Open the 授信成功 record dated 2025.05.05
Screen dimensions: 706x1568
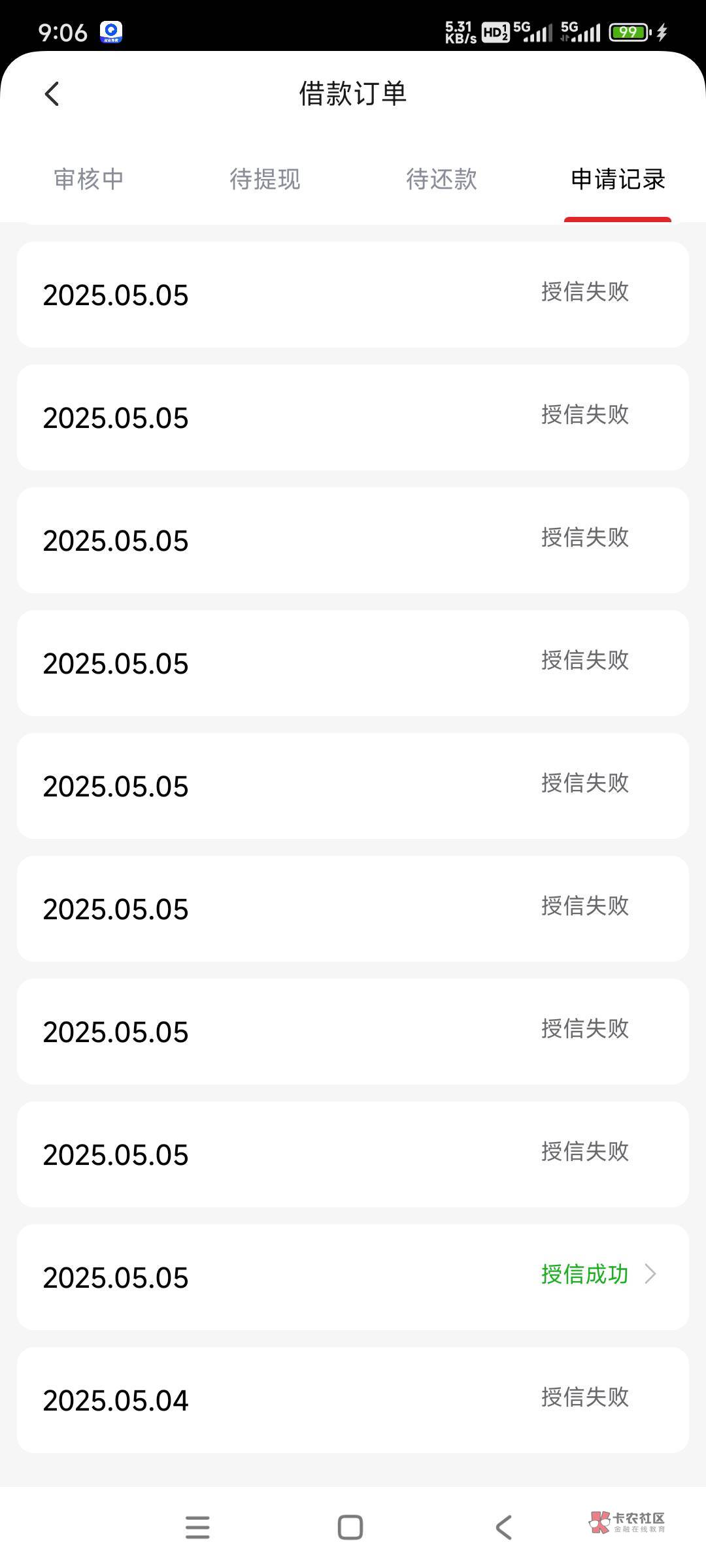[353, 1277]
